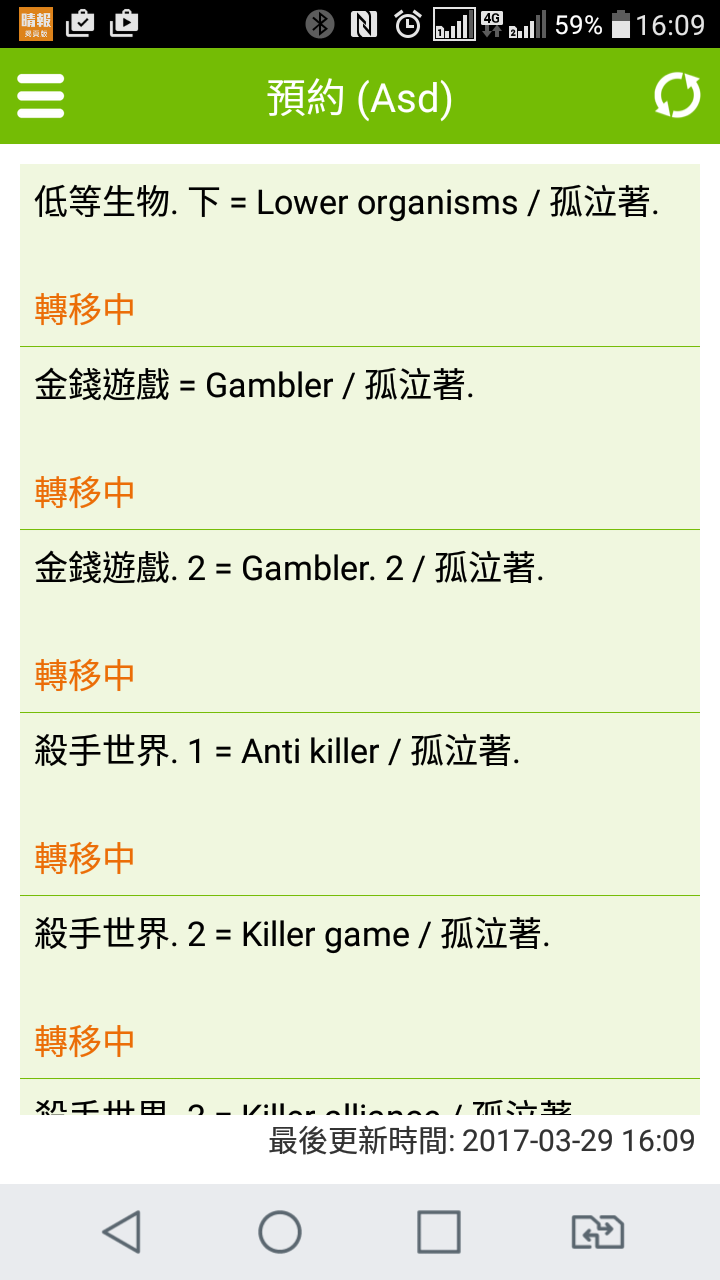Viewport: 720px width, 1280px height.
Task: Go back with the system back button
Action: (x=122, y=1232)
